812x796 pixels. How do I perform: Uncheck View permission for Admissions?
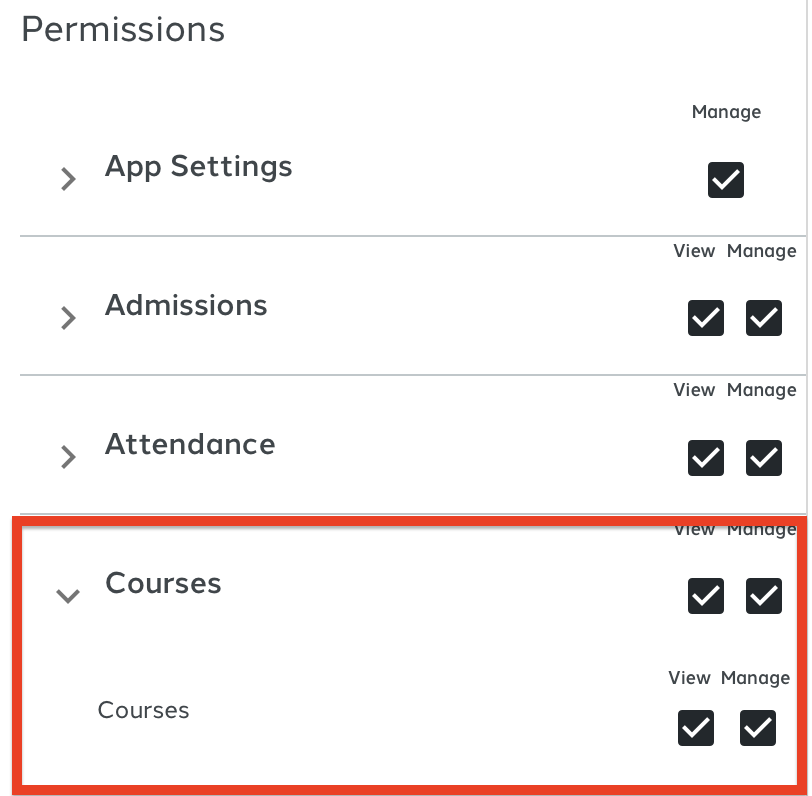coord(705,318)
